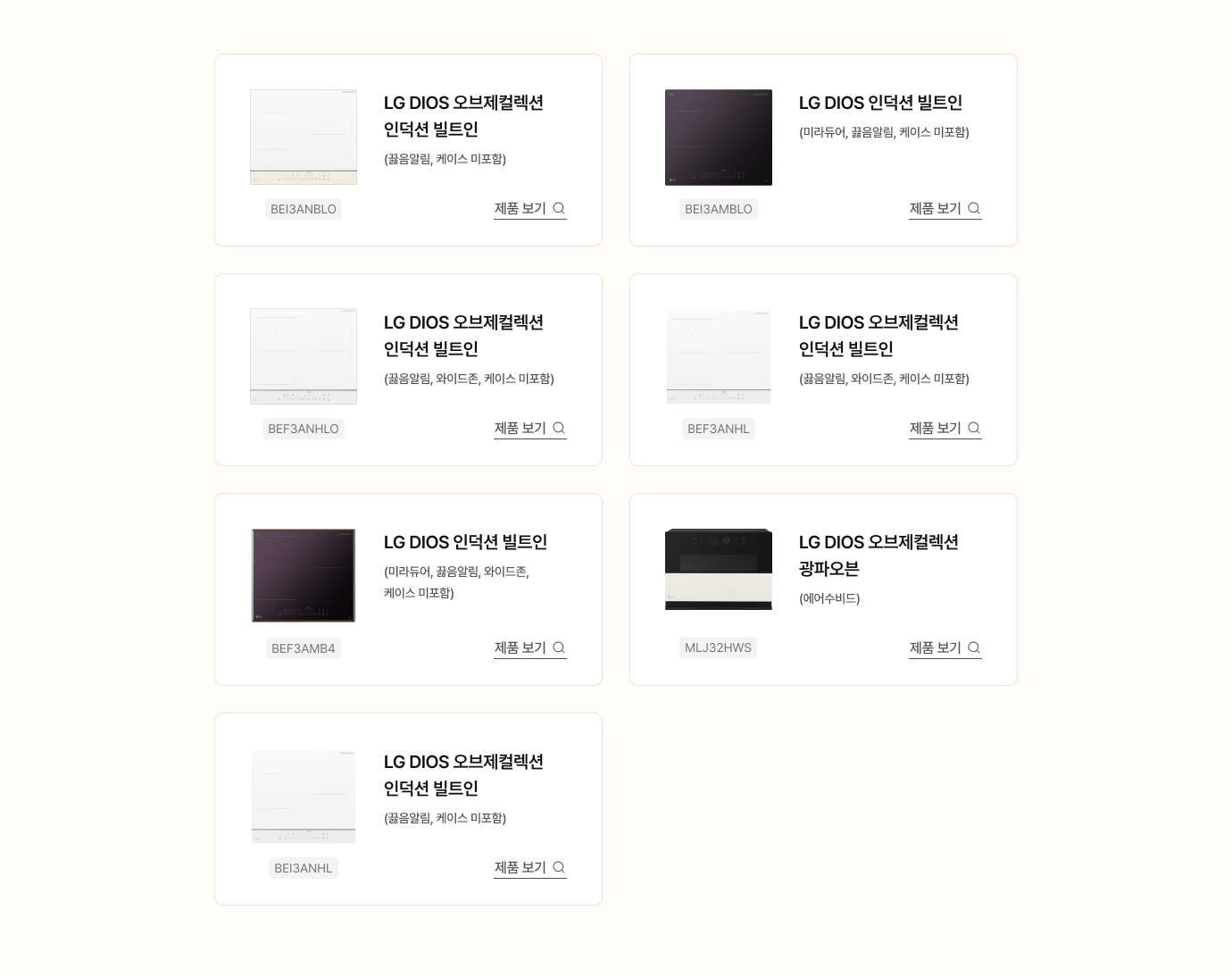Open the dark BEI3AMBLO induction image
The height and width of the screenshot is (977, 1232).
[719, 137]
